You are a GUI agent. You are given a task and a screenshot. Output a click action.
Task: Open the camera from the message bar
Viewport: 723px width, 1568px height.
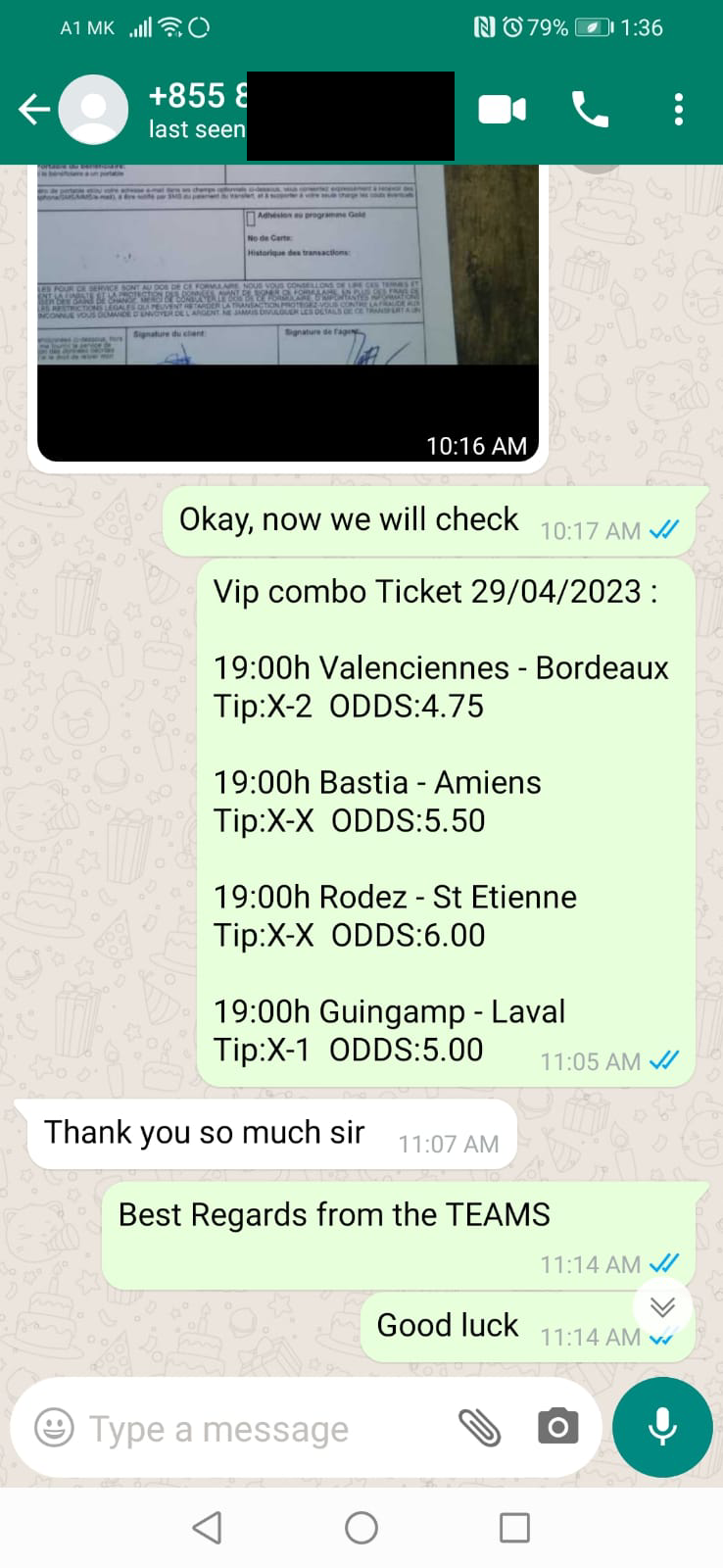coord(557,1428)
